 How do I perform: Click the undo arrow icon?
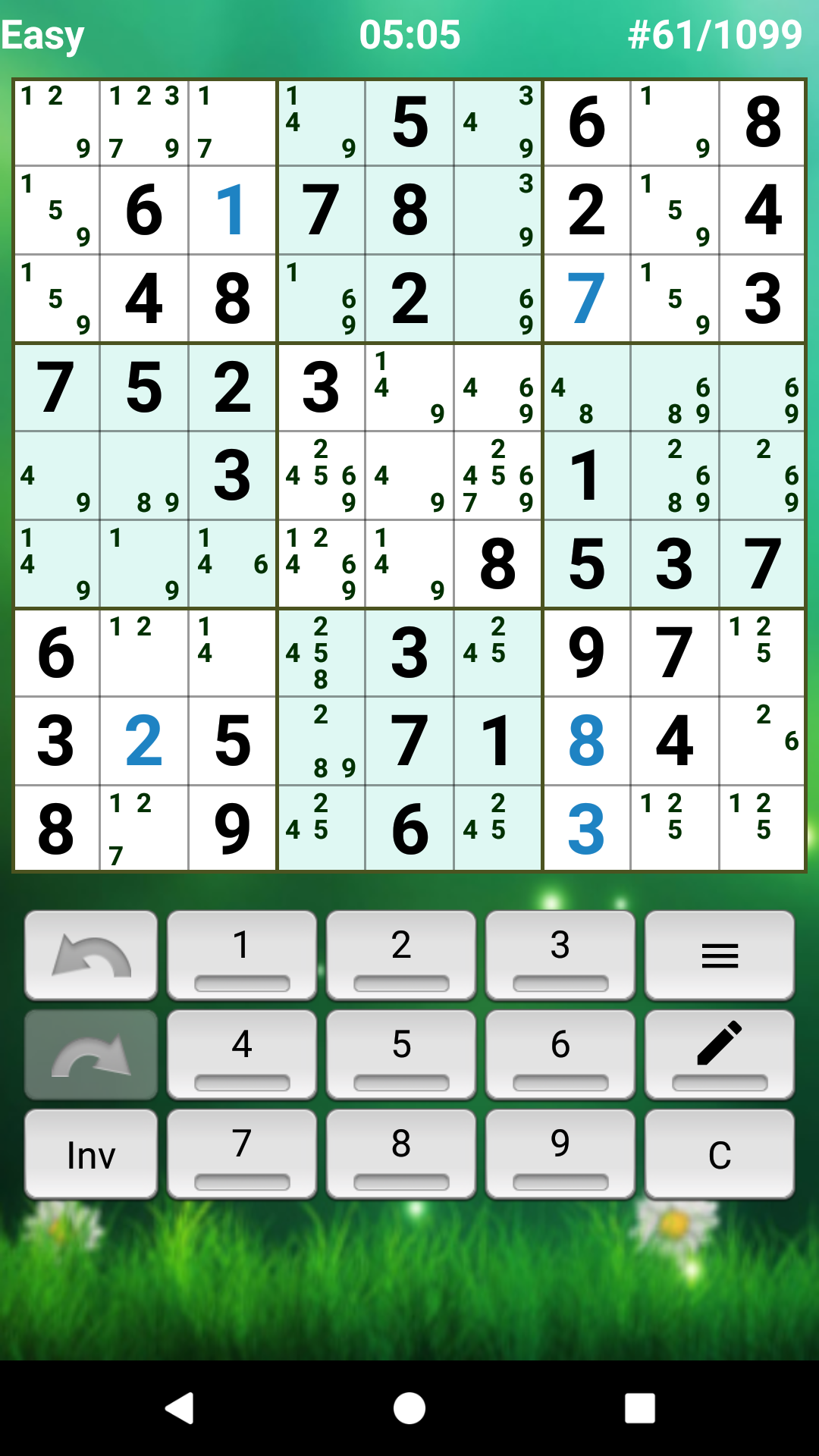tap(89, 954)
